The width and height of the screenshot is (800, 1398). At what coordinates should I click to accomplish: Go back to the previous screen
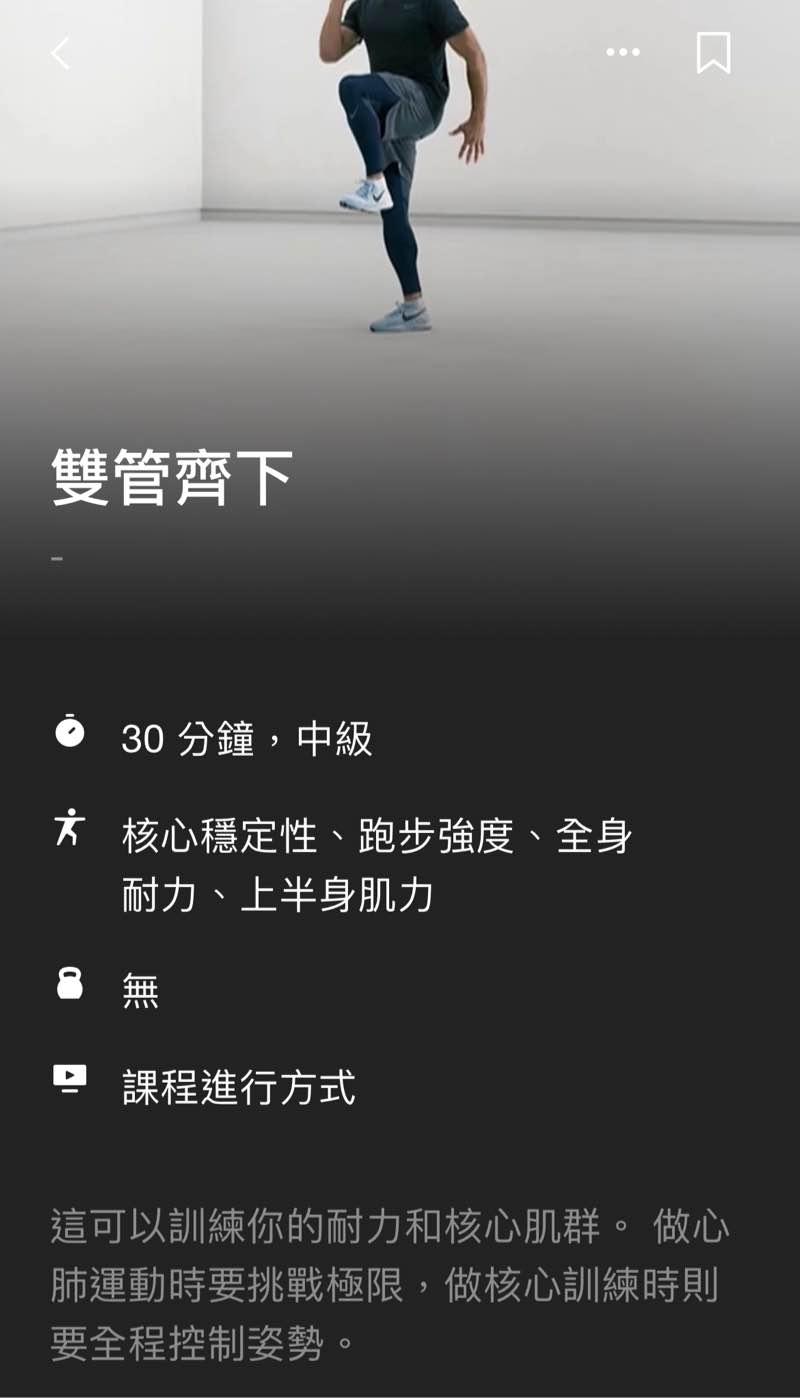point(61,53)
